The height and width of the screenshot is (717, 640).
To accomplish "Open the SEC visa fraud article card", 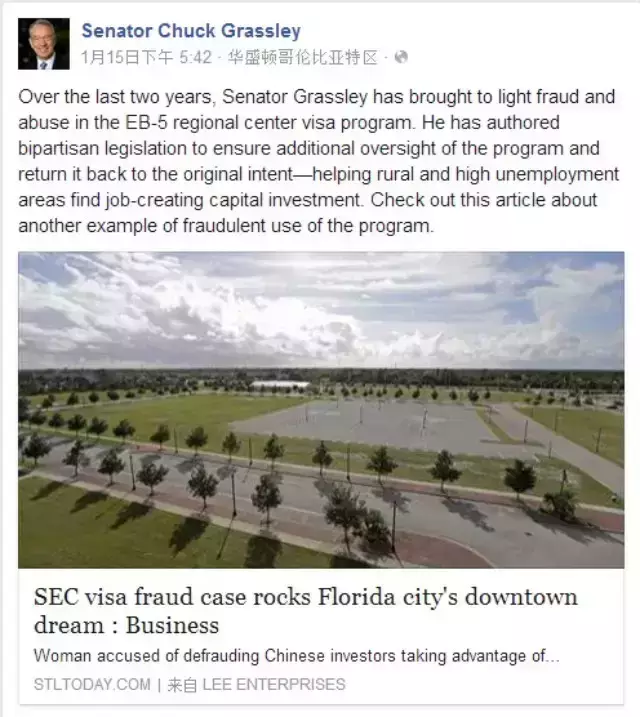I will [306, 611].
